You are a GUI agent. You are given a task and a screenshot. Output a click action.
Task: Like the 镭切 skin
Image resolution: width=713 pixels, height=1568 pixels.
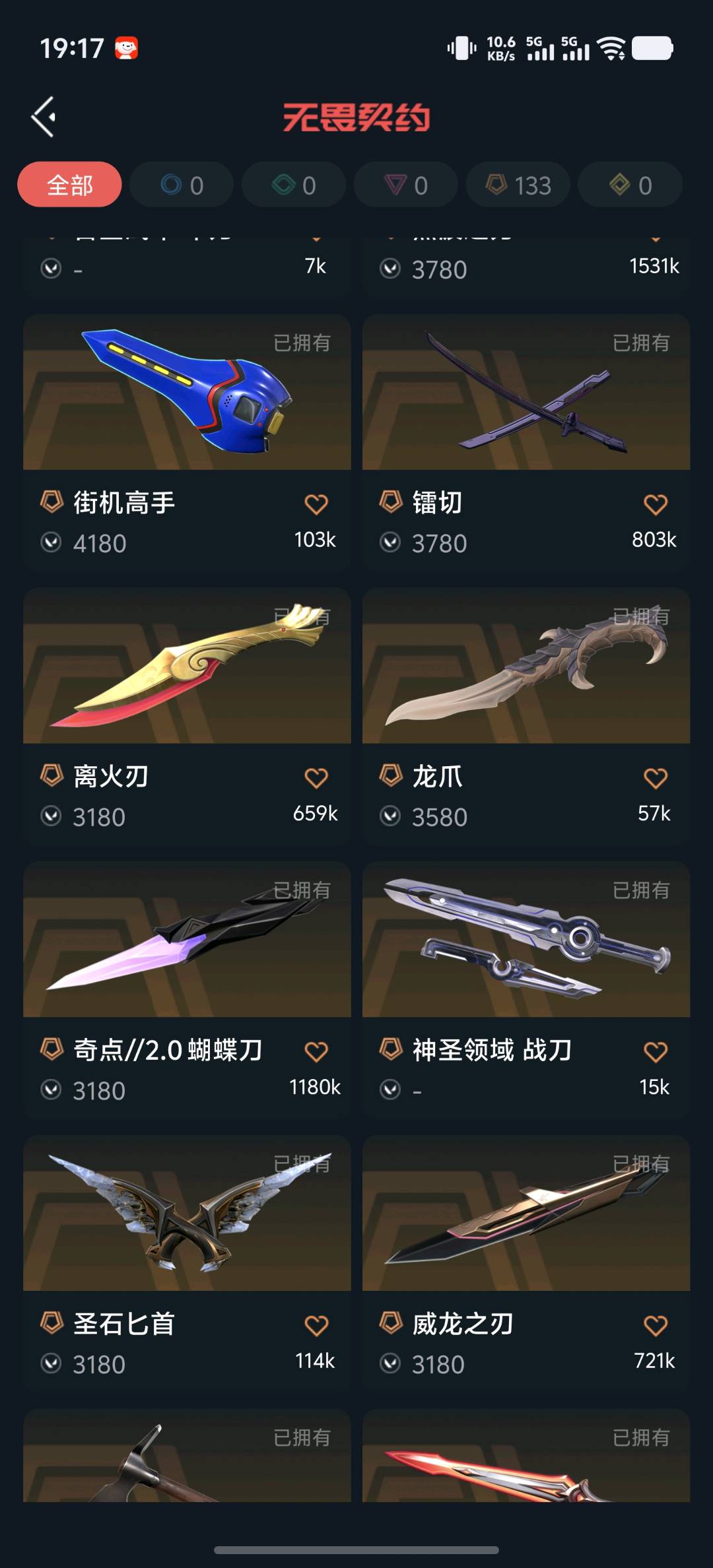656,505
